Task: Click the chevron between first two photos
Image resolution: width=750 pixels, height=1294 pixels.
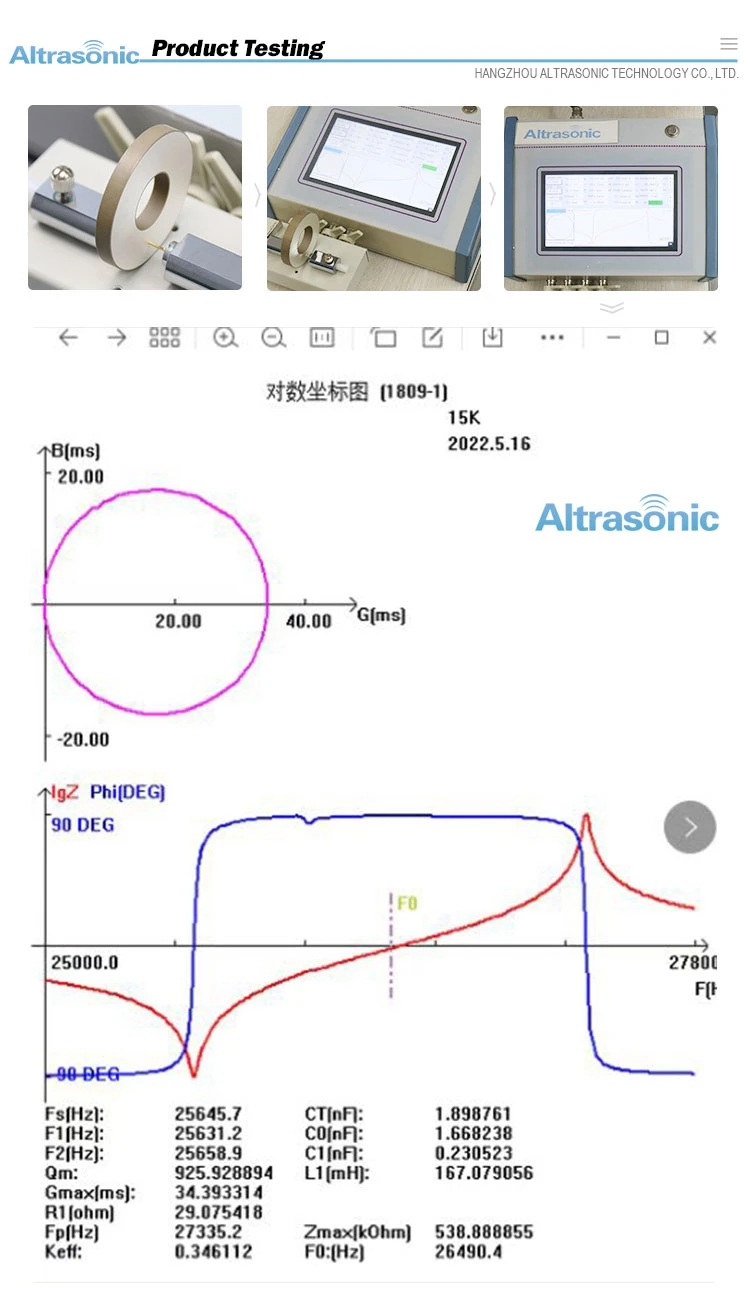Action: tap(257, 197)
